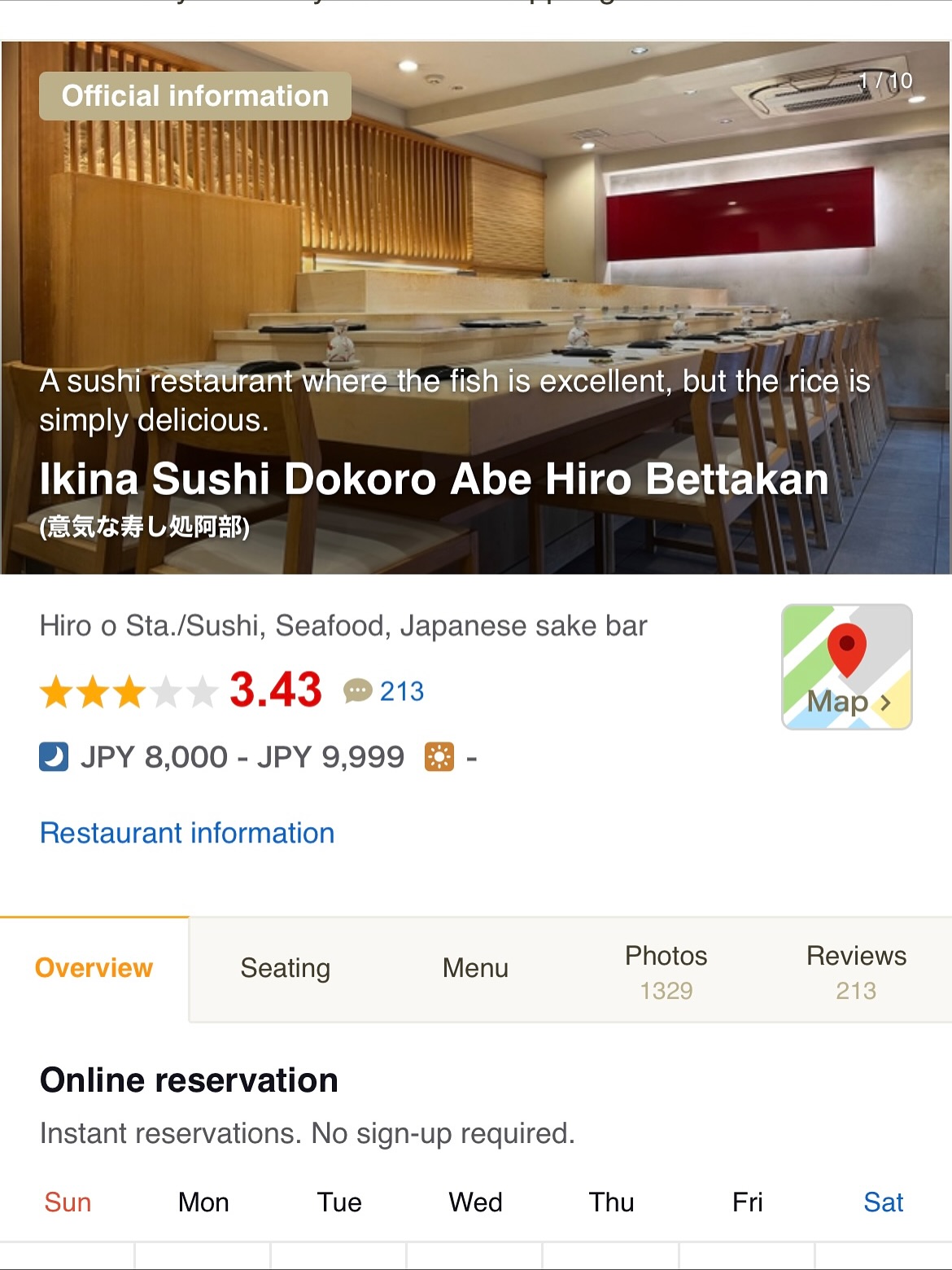
Task: Open the Restaurant information link
Action: click(x=187, y=833)
